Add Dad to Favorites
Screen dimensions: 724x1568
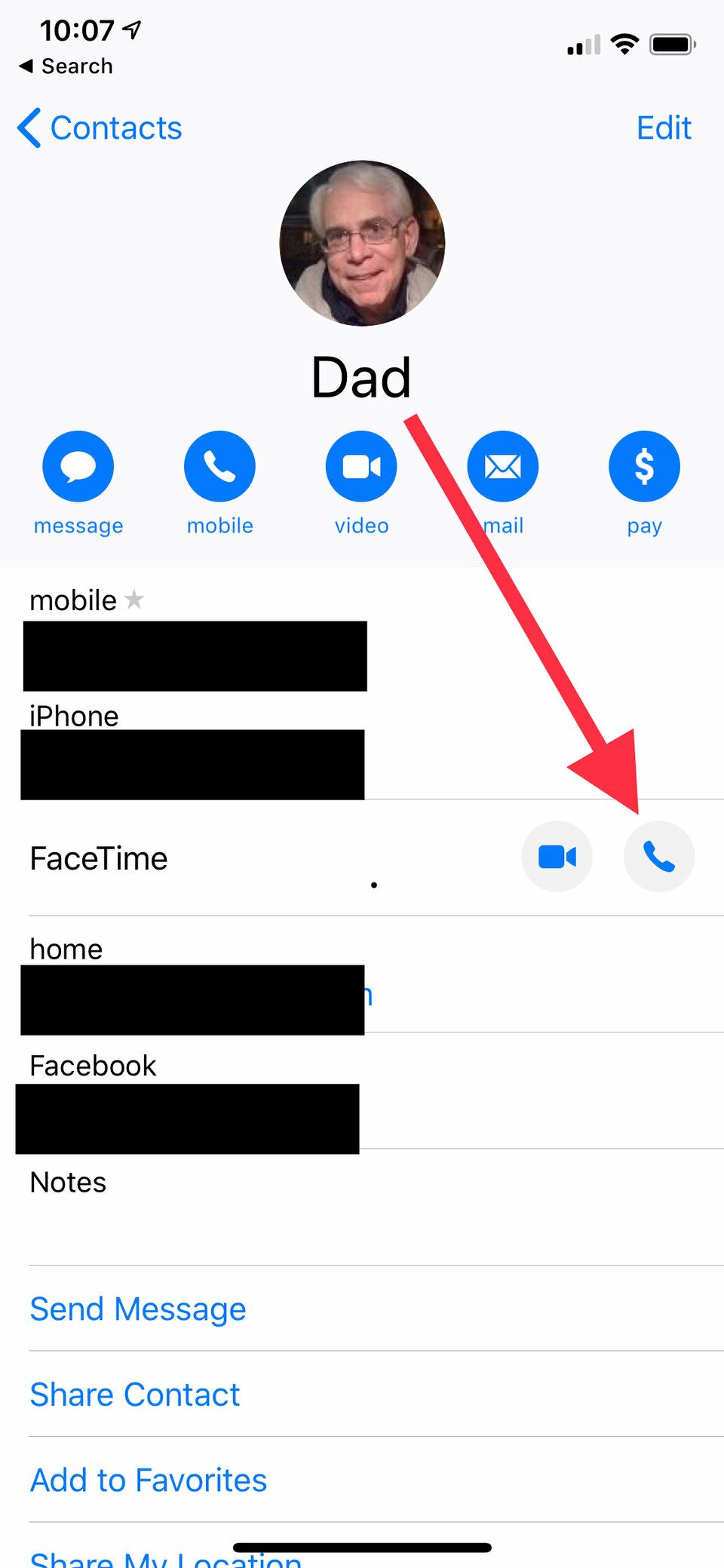(x=149, y=1480)
